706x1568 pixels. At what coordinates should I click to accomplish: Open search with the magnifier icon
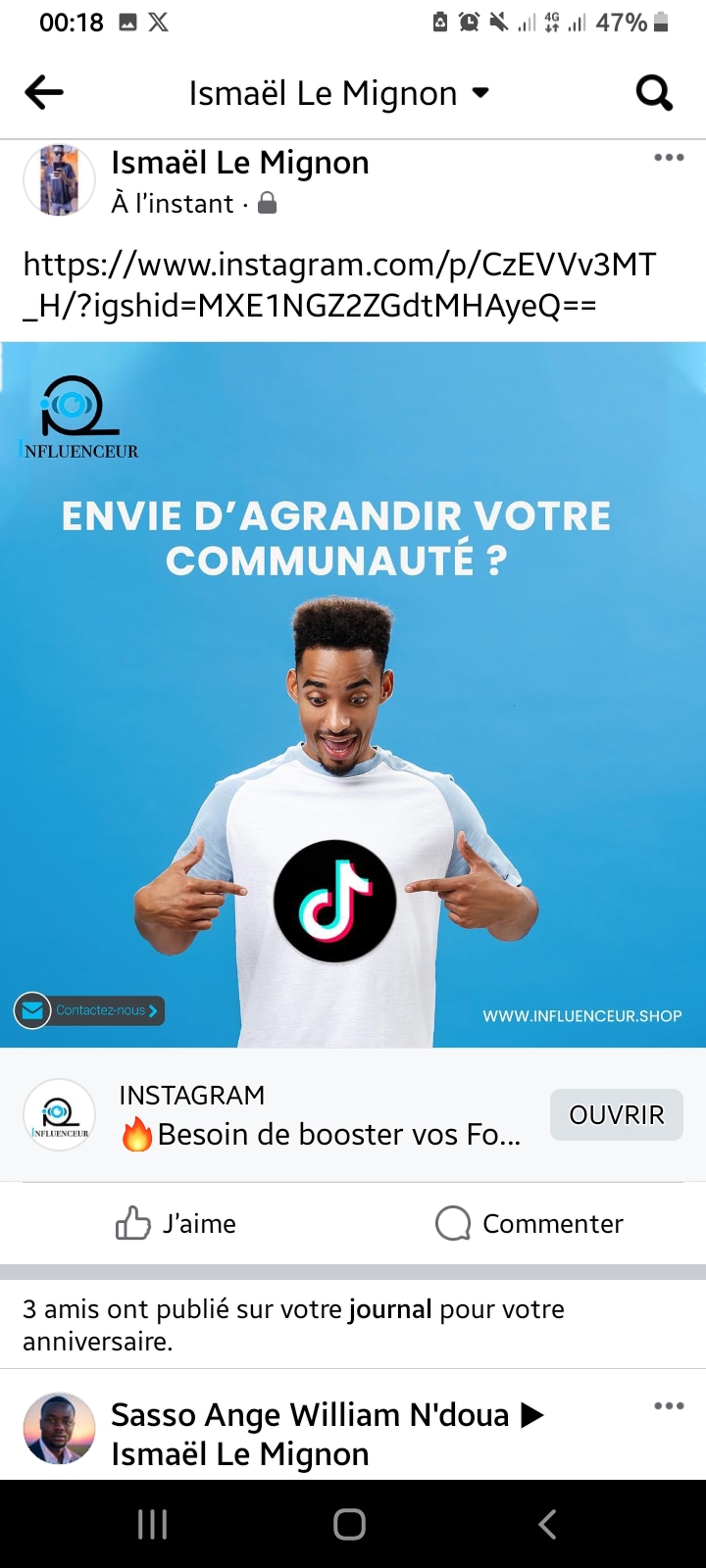click(654, 93)
